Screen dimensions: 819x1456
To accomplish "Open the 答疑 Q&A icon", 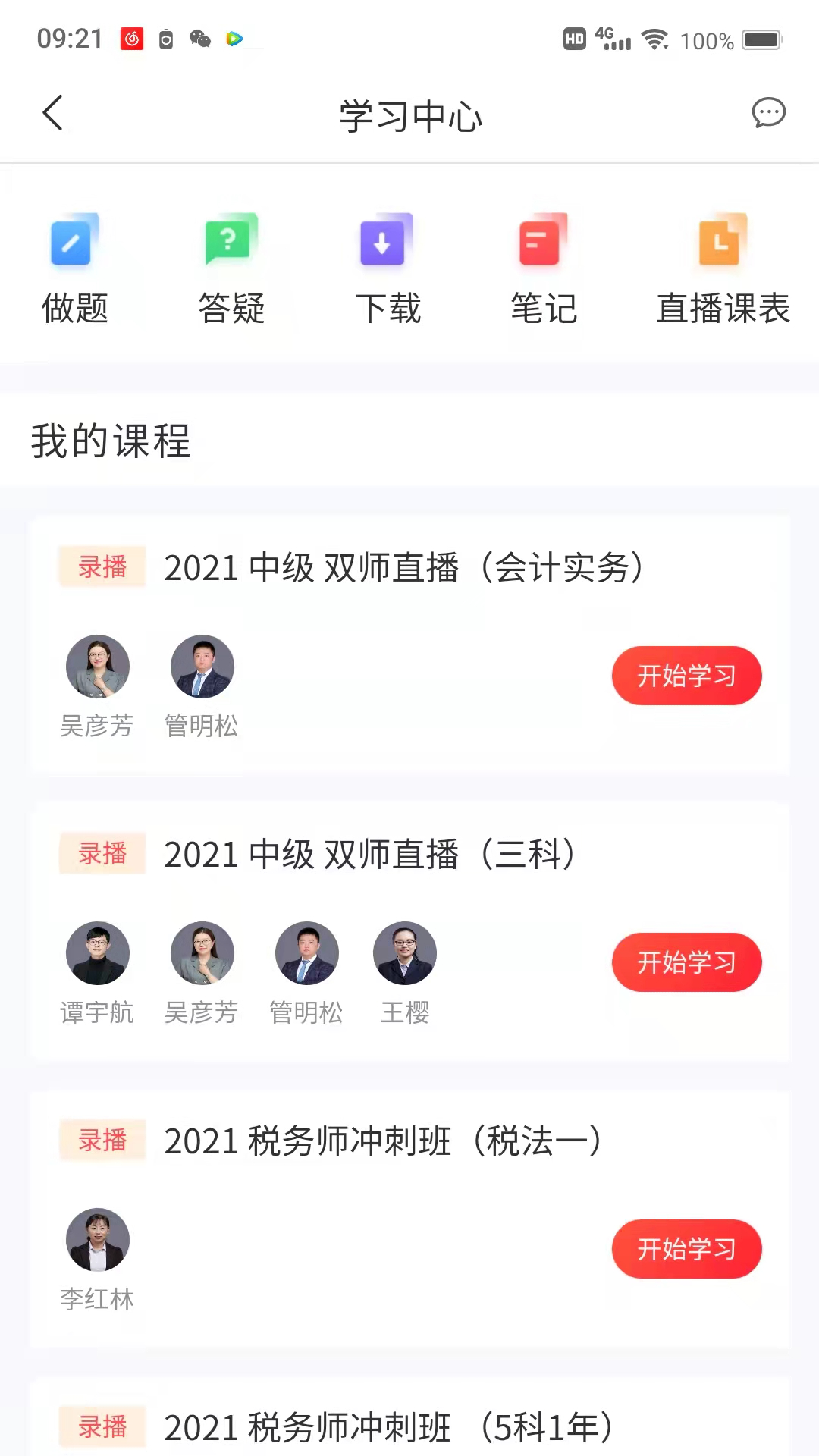I will click(230, 265).
